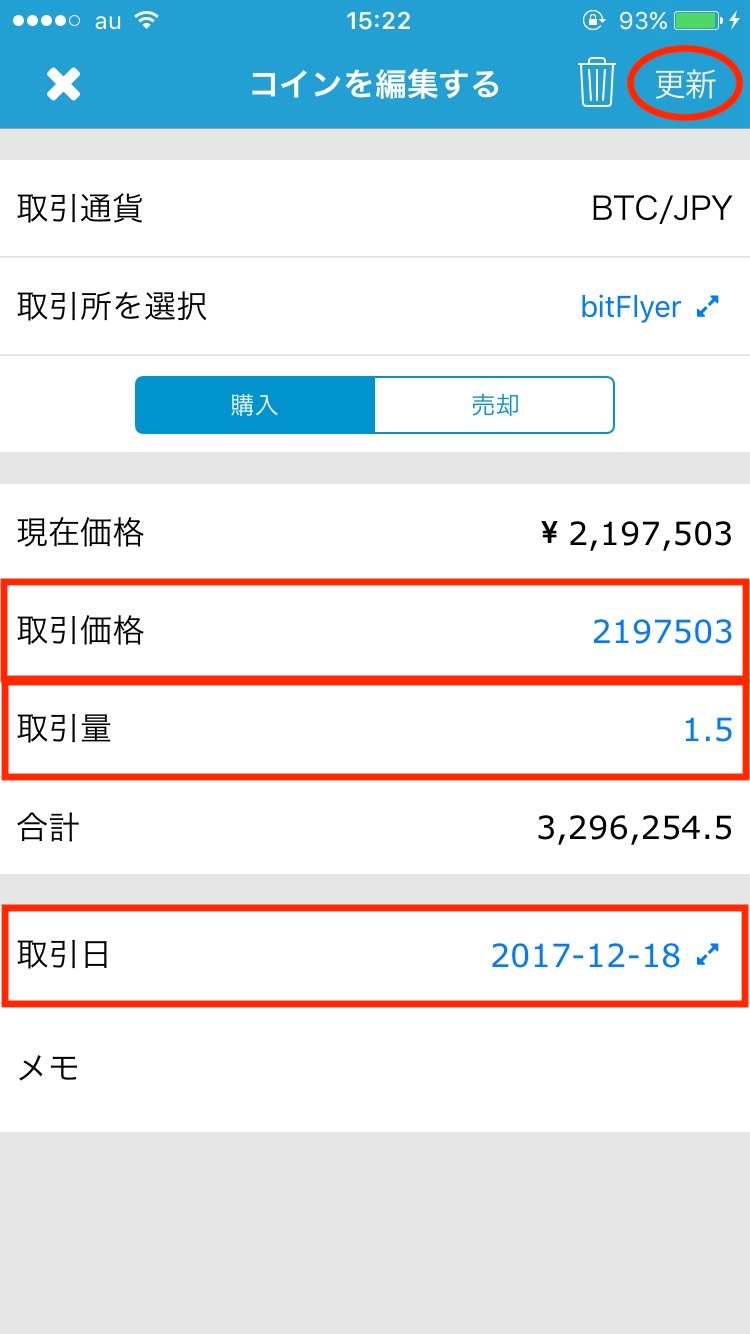The width and height of the screenshot is (750, 1334).
Task: Close the coin edit screen
Action: pyautogui.click(x=63, y=85)
